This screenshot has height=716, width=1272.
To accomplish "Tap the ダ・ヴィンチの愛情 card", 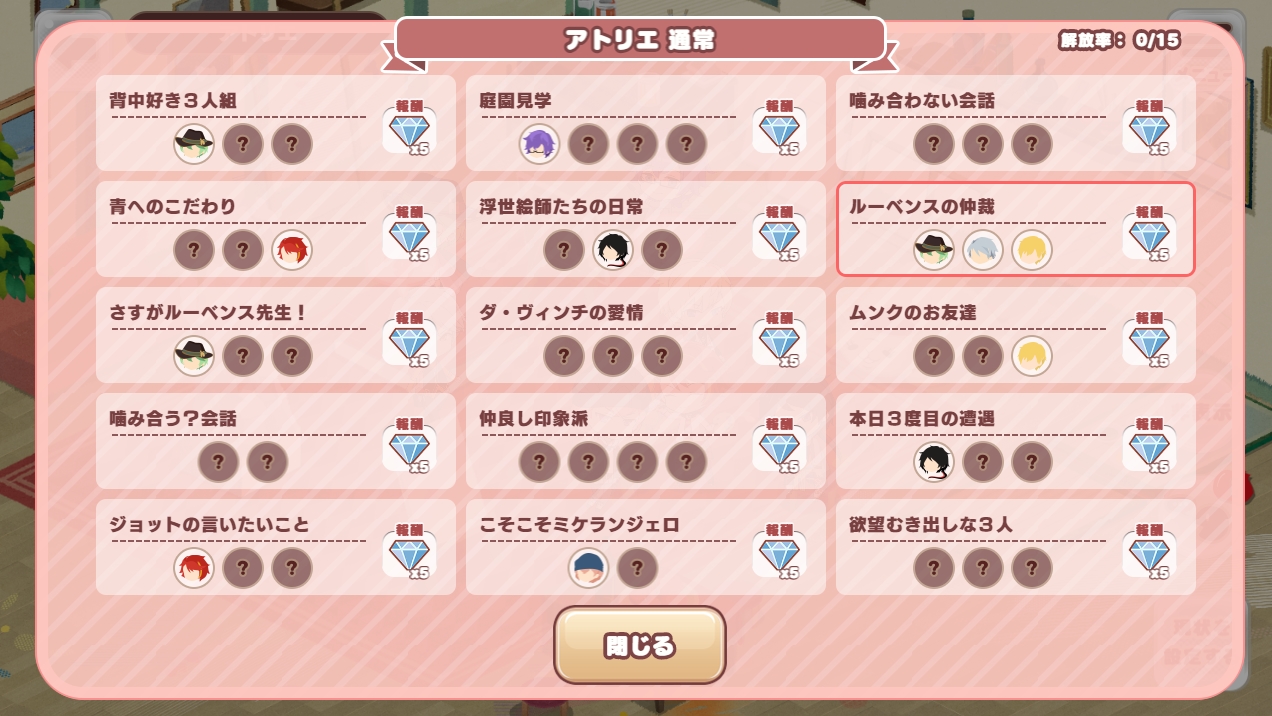I will tap(645, 335).
